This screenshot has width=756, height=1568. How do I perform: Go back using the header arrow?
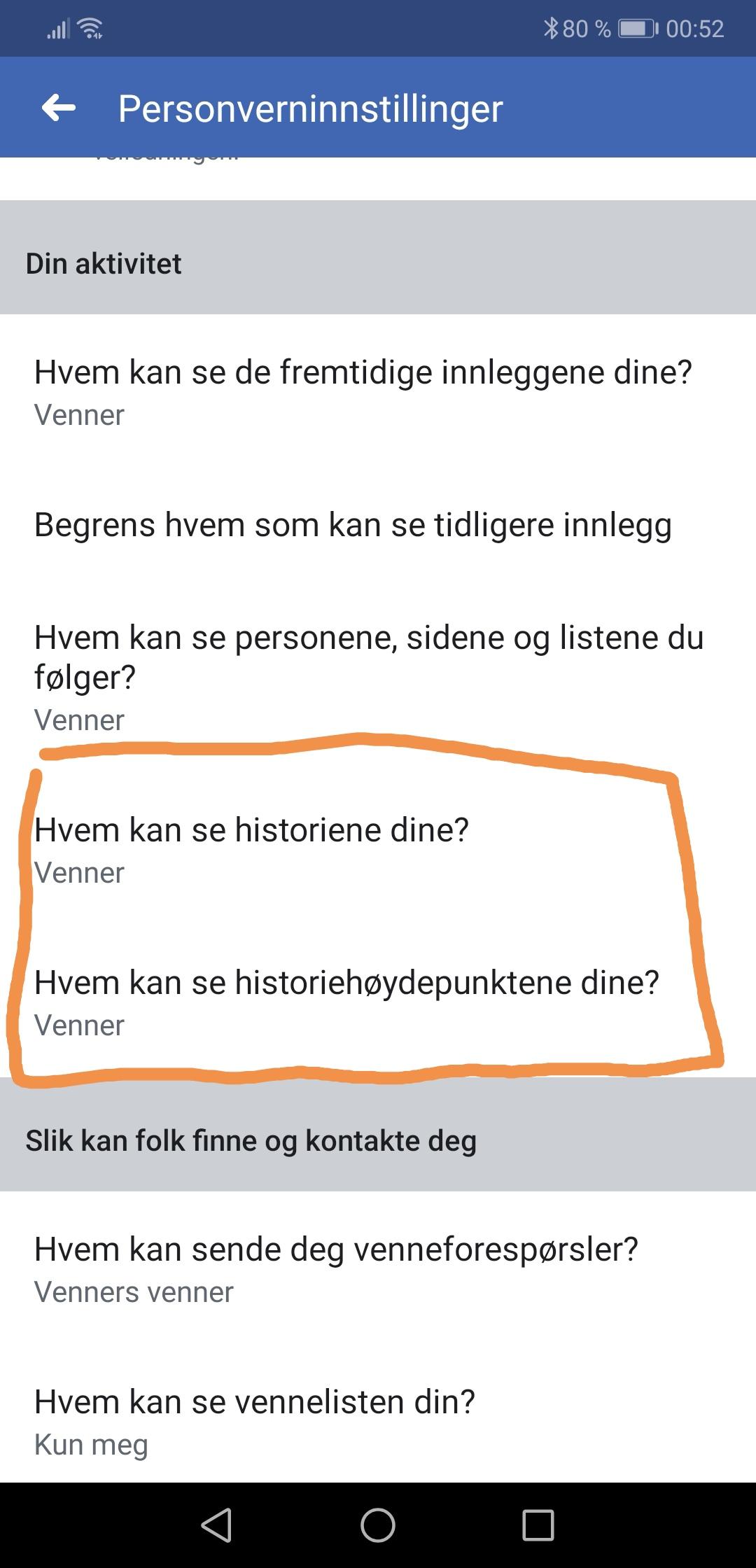pyautogui.click(x=59, y=108)
